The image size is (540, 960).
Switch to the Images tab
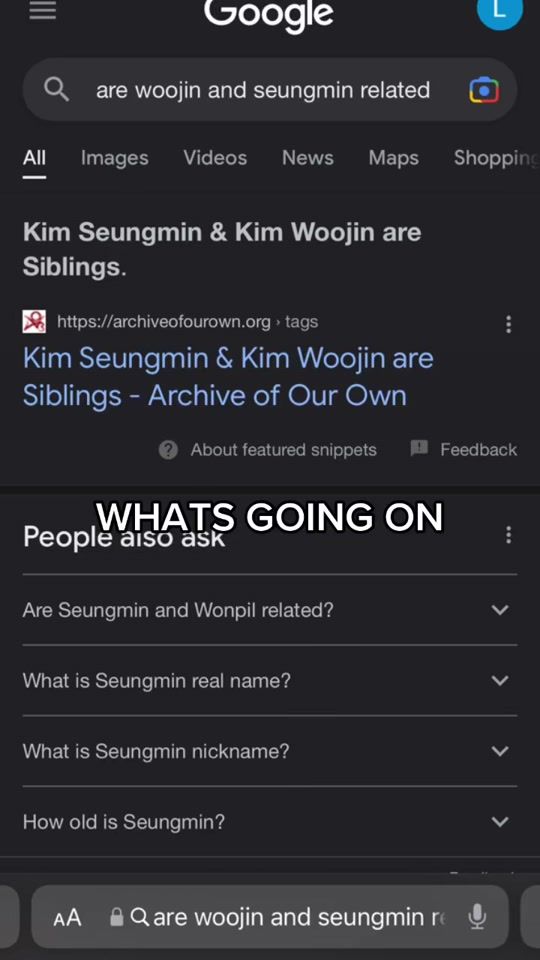tap(114, 158)
